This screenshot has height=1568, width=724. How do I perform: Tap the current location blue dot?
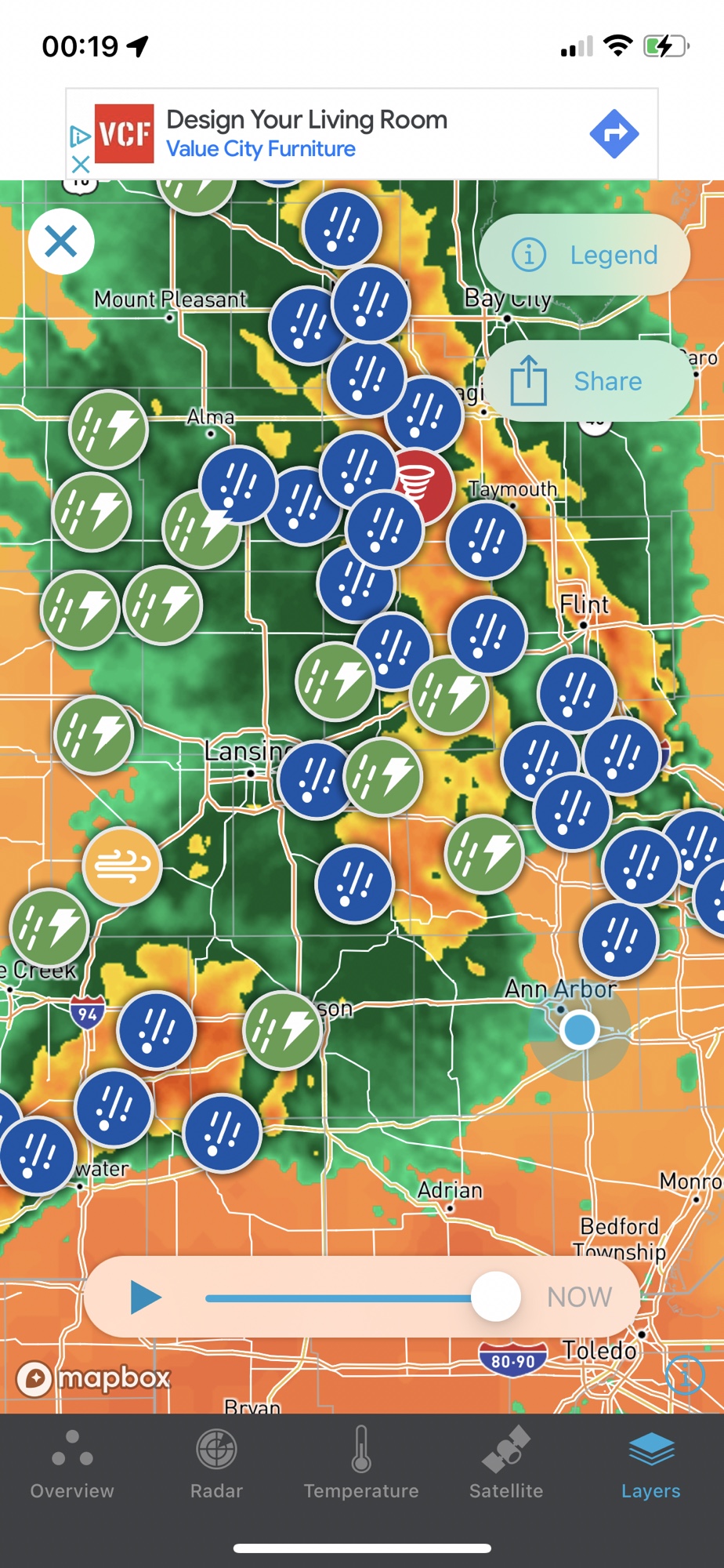click(x=580, y=1029)
